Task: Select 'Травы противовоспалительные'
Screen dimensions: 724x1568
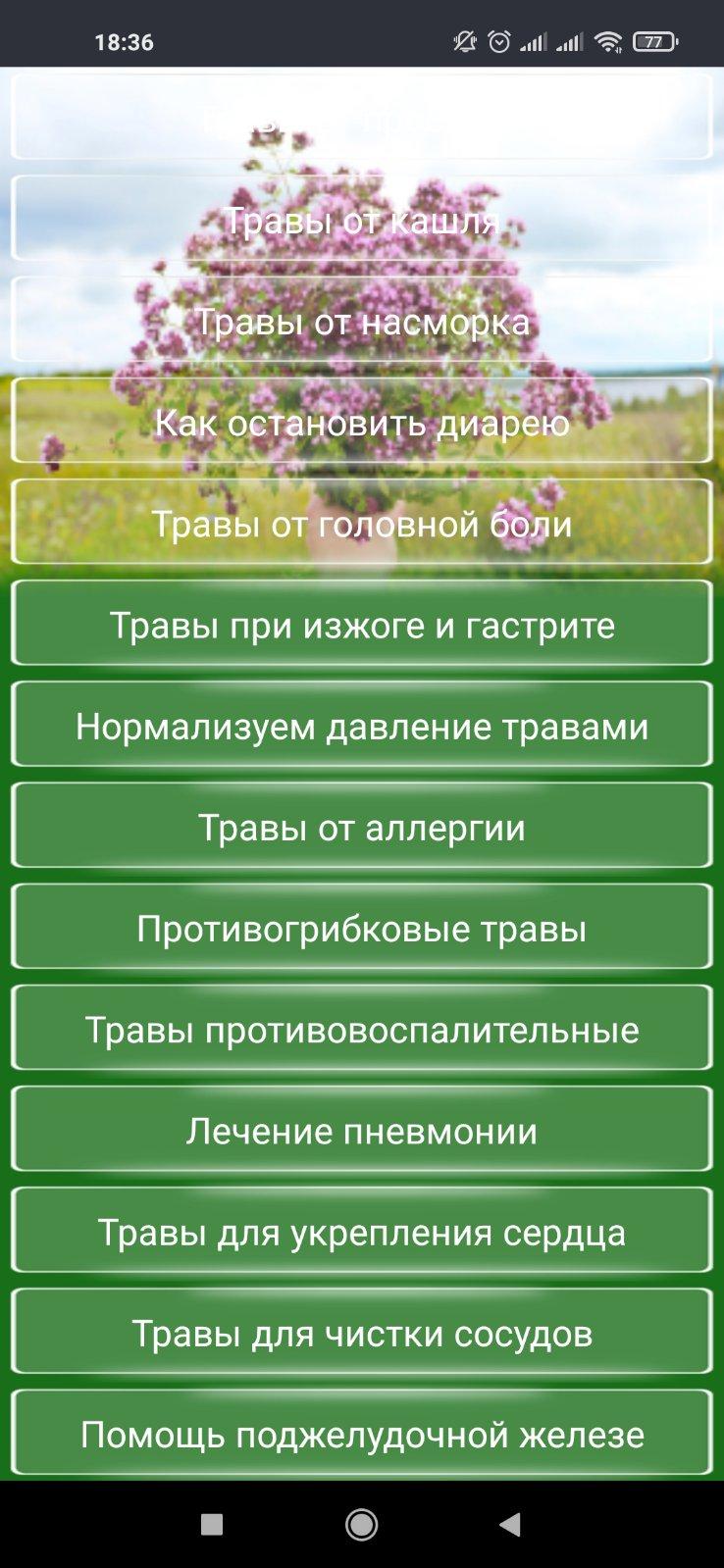Action: 362,1029
